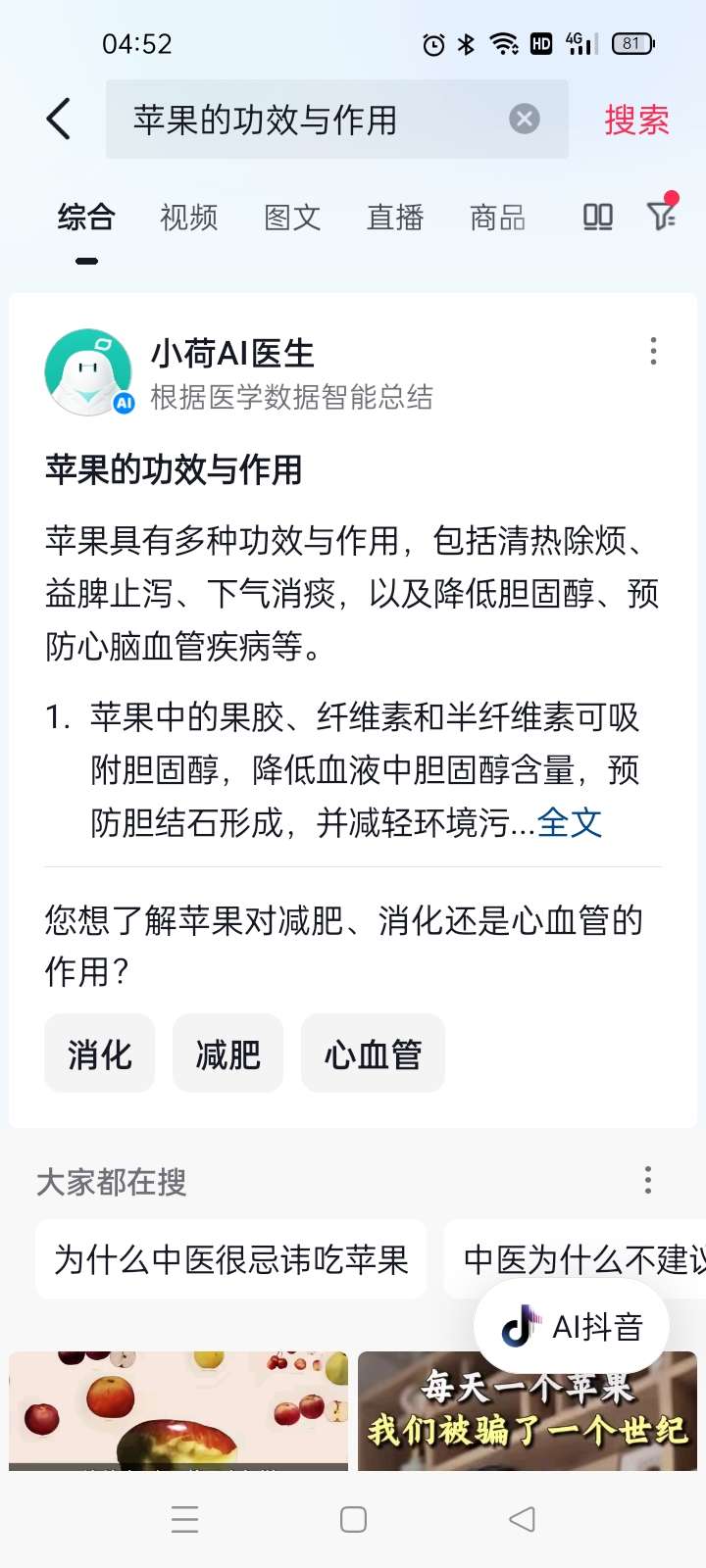Open overflow menu on 小荷AI医生 card
Screen dimensions: 706x1568
tap(653, 352)
